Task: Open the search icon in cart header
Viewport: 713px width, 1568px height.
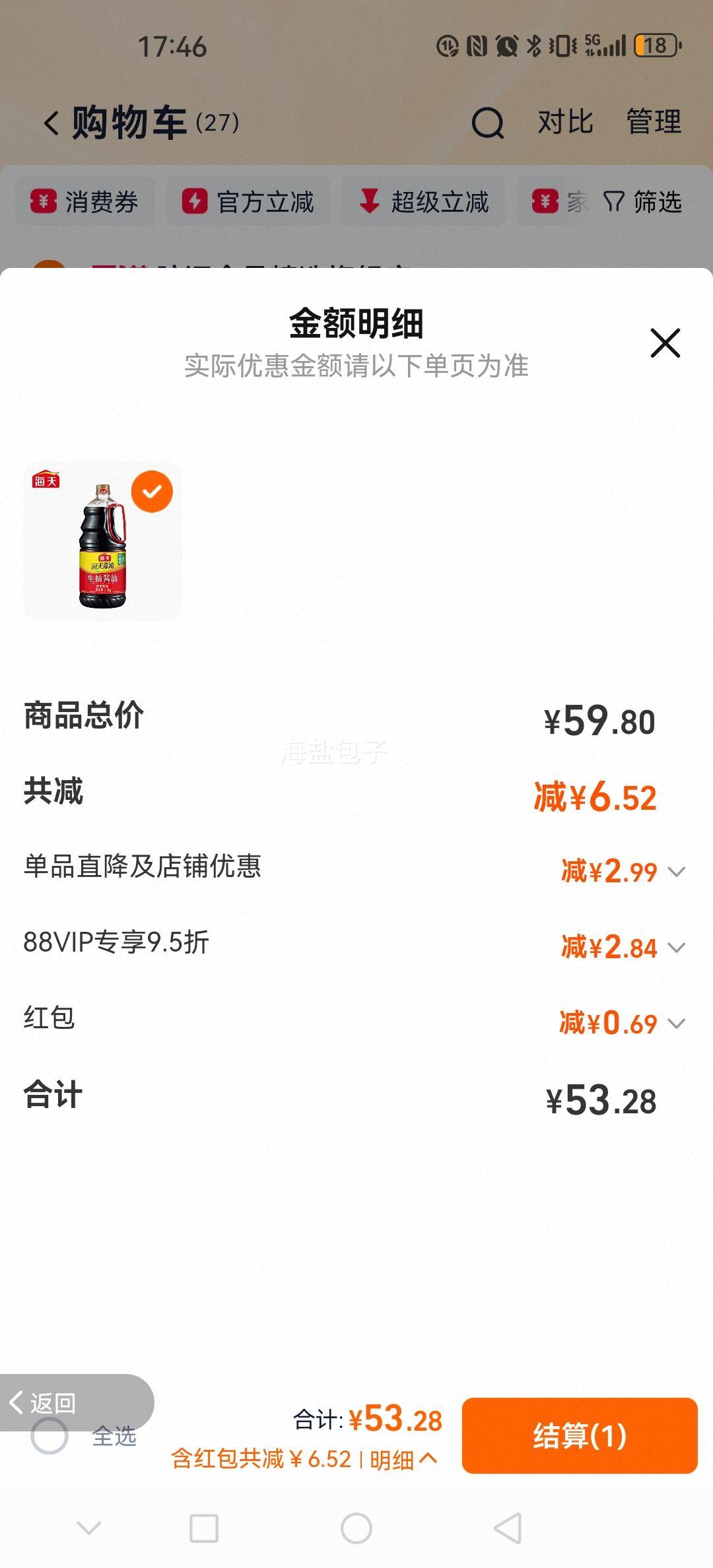Action: 487,123
